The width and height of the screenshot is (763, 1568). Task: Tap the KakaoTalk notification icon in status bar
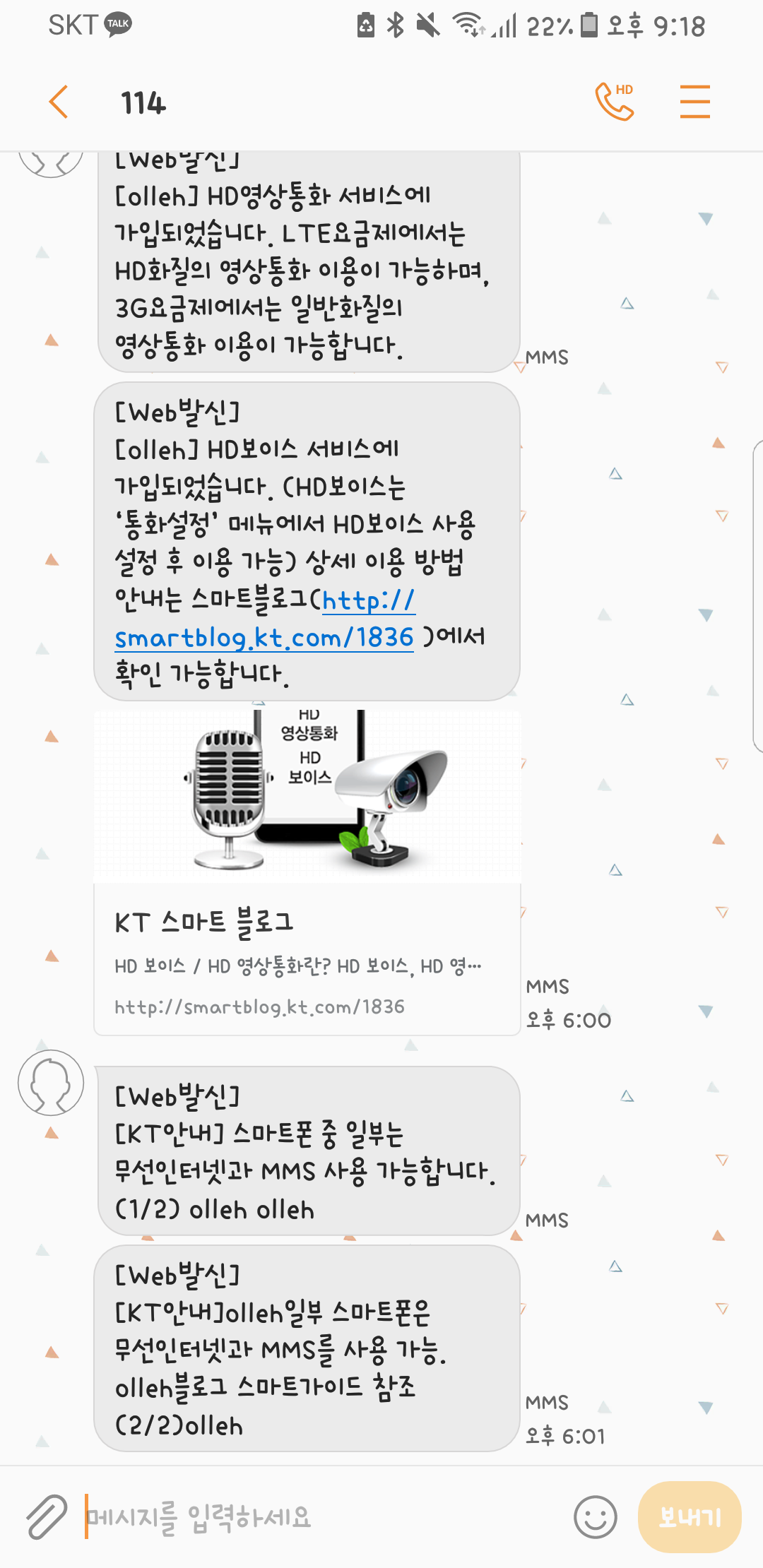[x=119, y=23]
